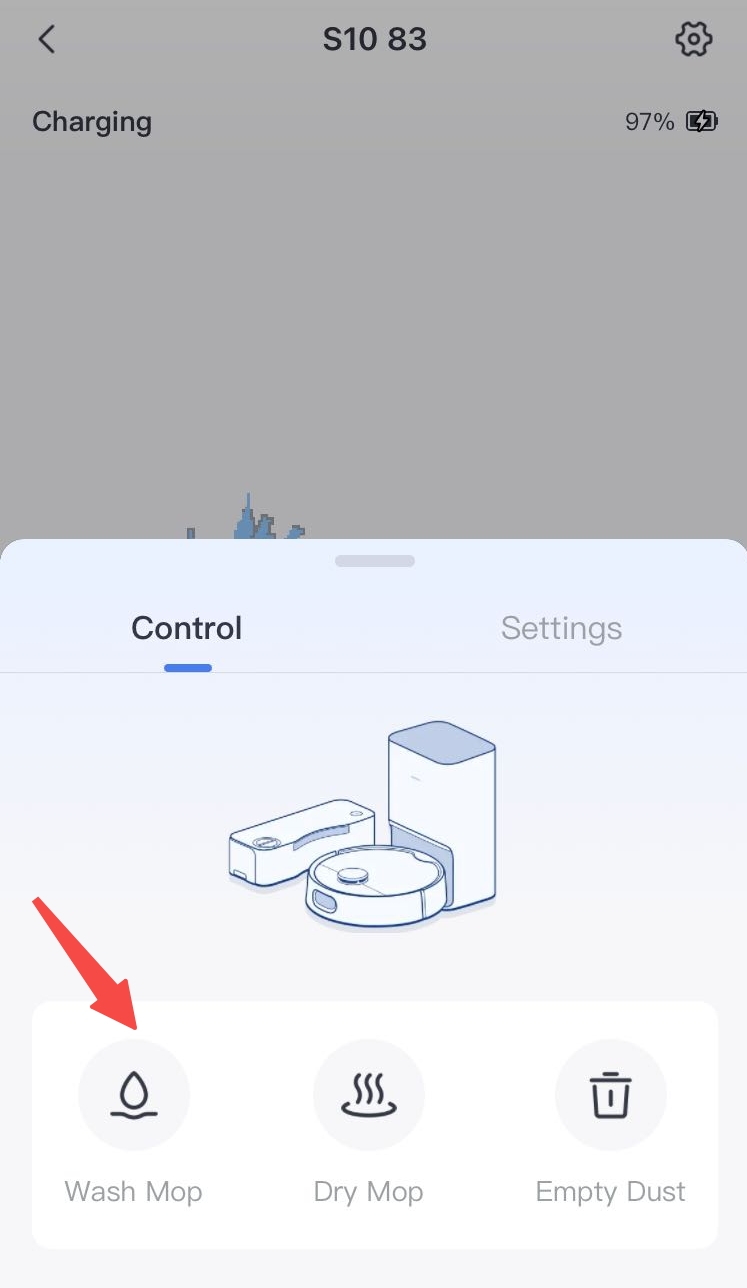Open the settings gear icon
This screenshot has width=747, height=1288.
(x=693, y=40)
